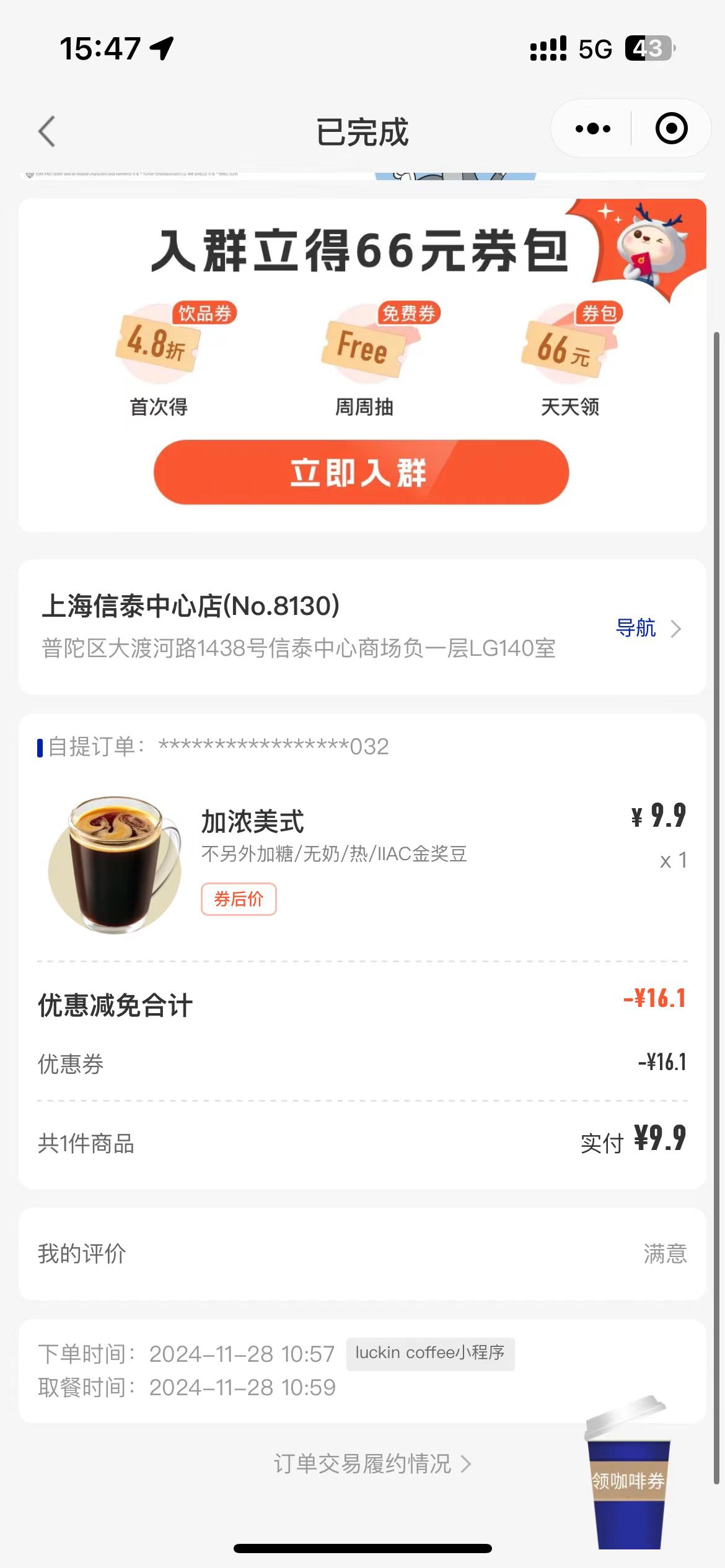Screen dimensions: 725x1568
Task: Open 我的评价 review row
Action: [x=362, y=1253]
